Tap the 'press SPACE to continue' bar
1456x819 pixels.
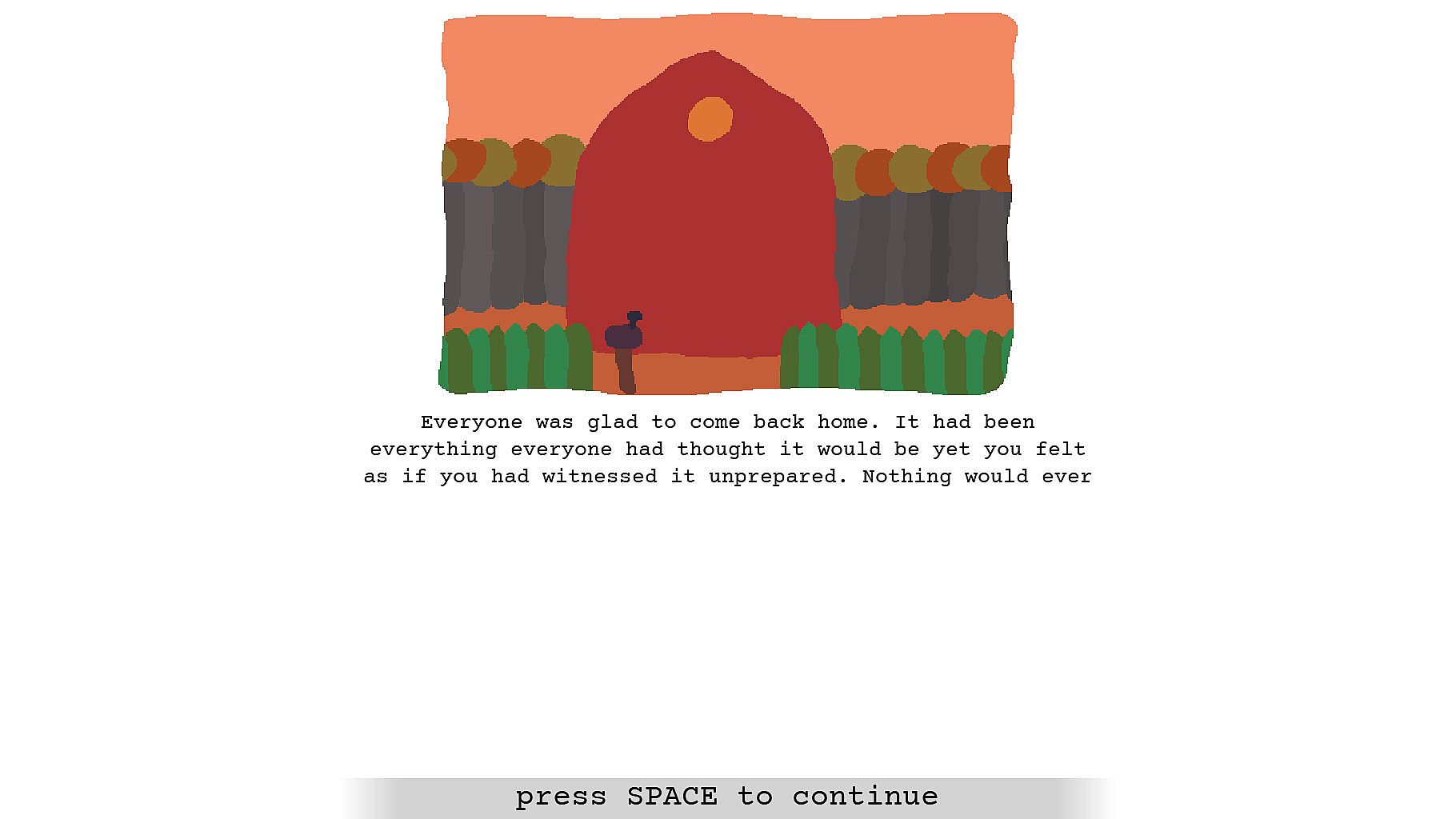point(726,797)
